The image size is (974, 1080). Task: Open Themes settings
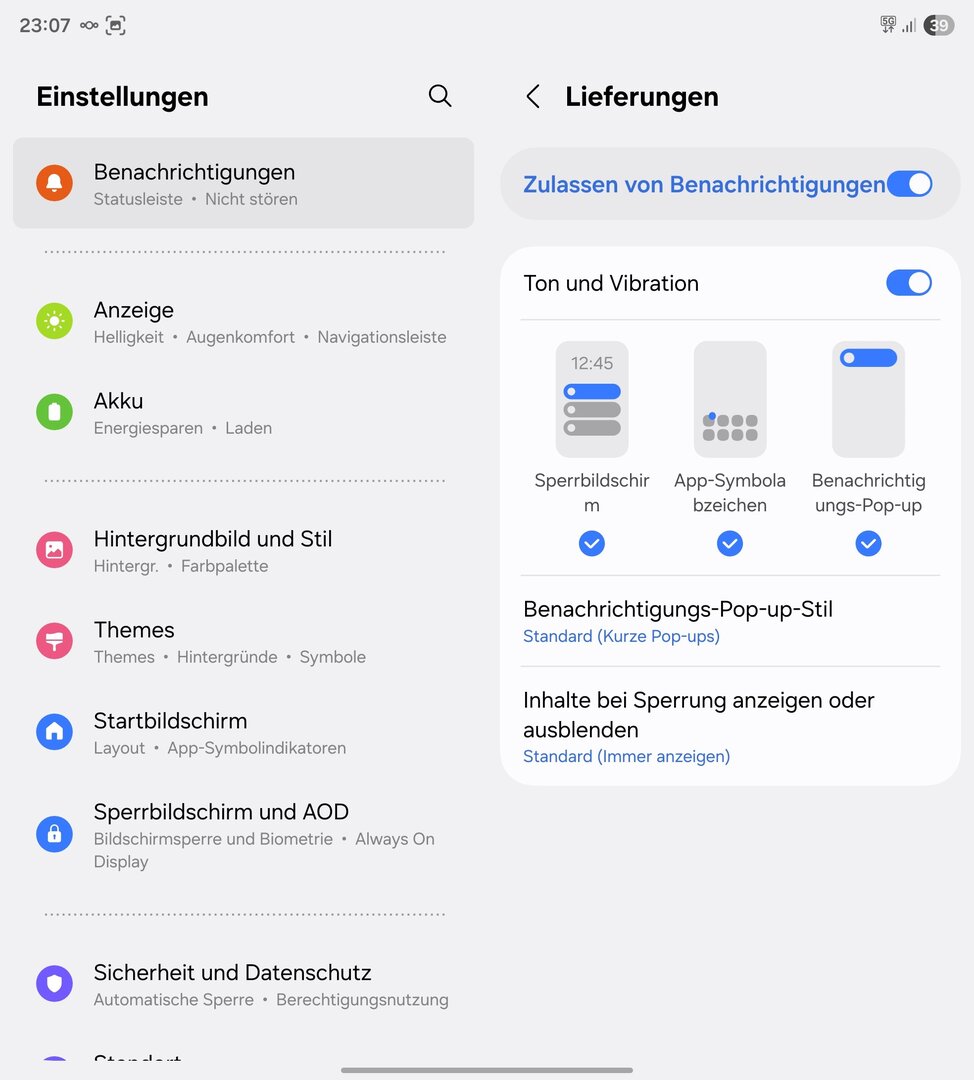click(243, 642)
